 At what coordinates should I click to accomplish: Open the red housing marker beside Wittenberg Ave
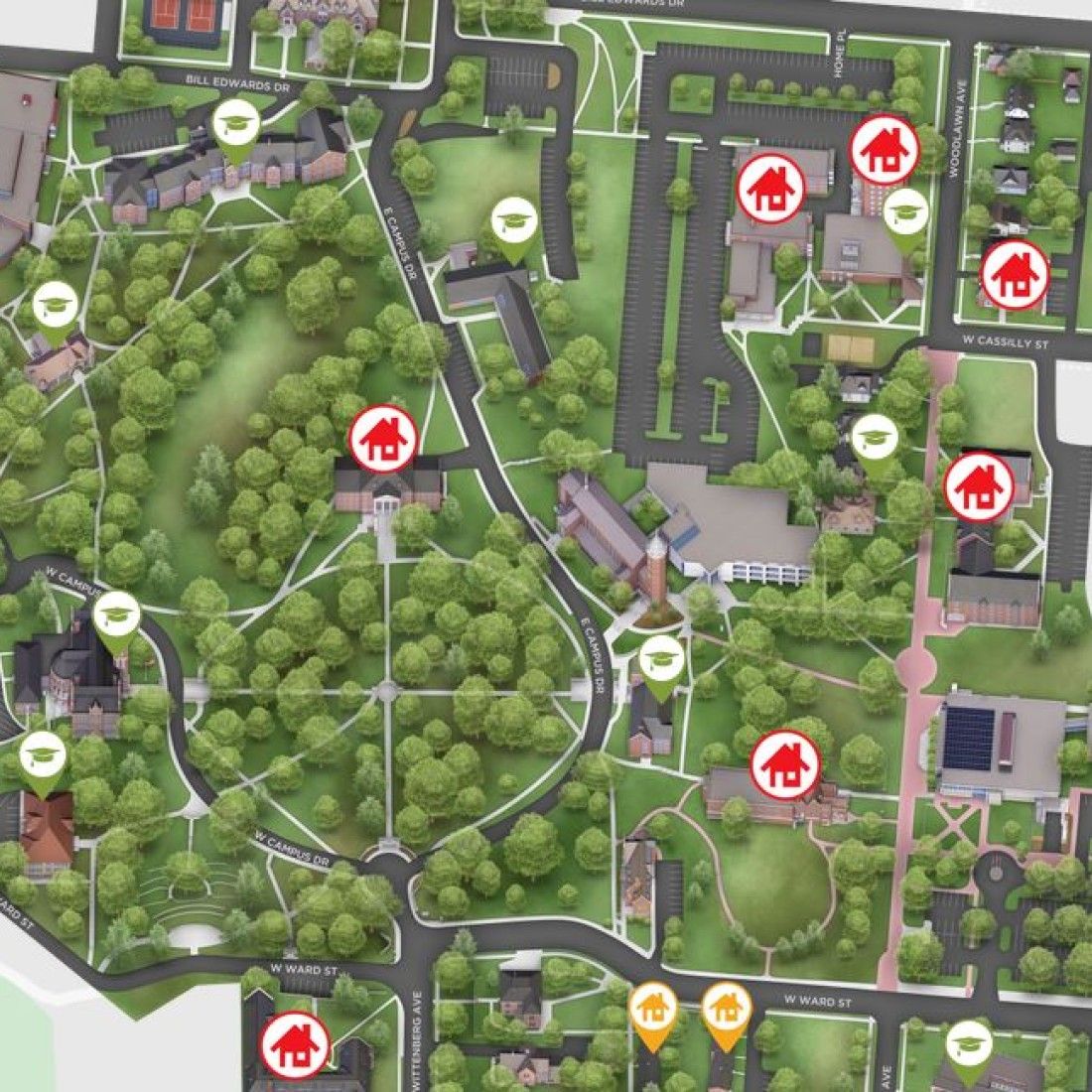[293, 1043]
